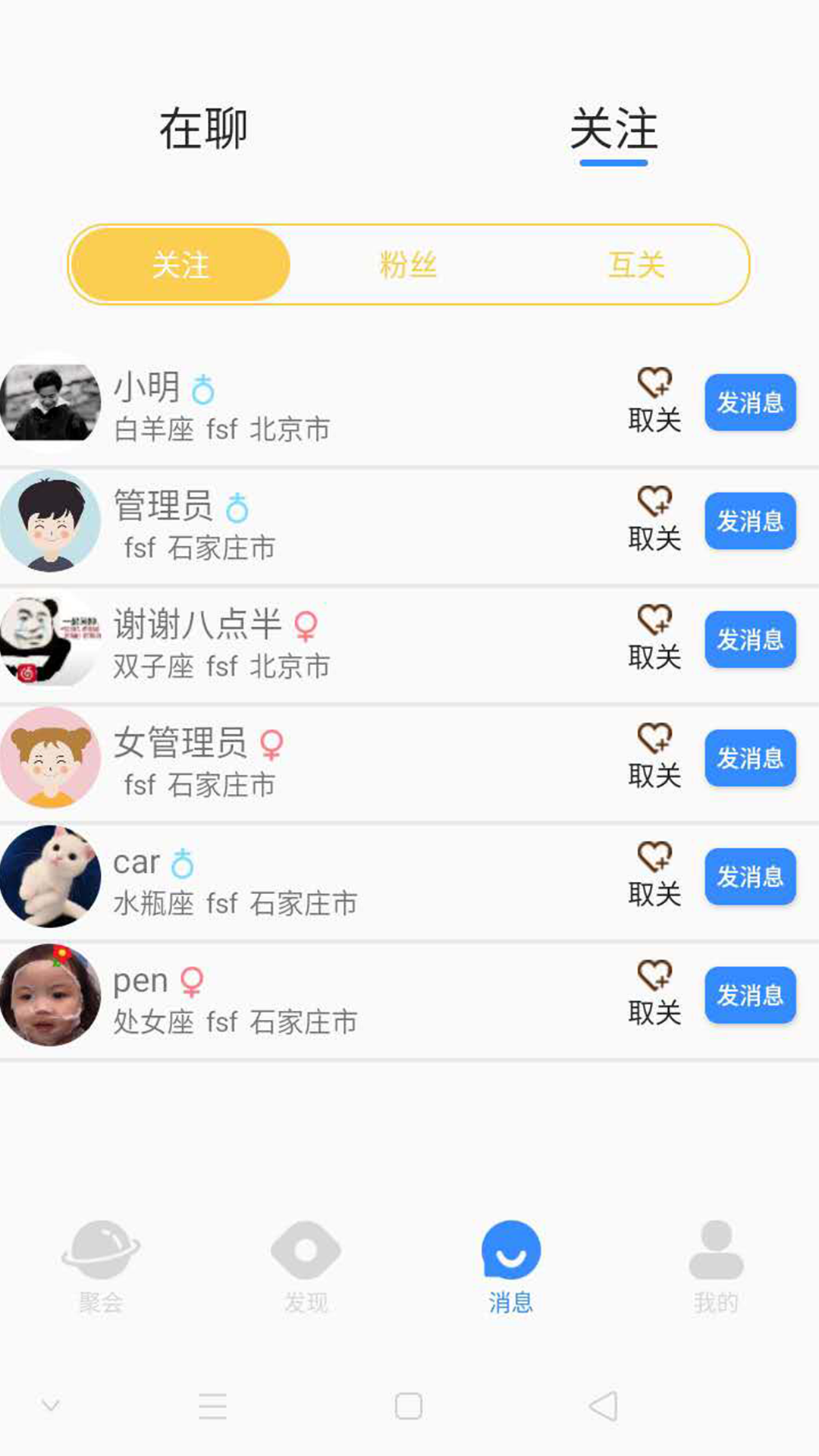Screen dimensions: 819x1456
Task: Send a message to 女管理员
Action: point(750,757)
